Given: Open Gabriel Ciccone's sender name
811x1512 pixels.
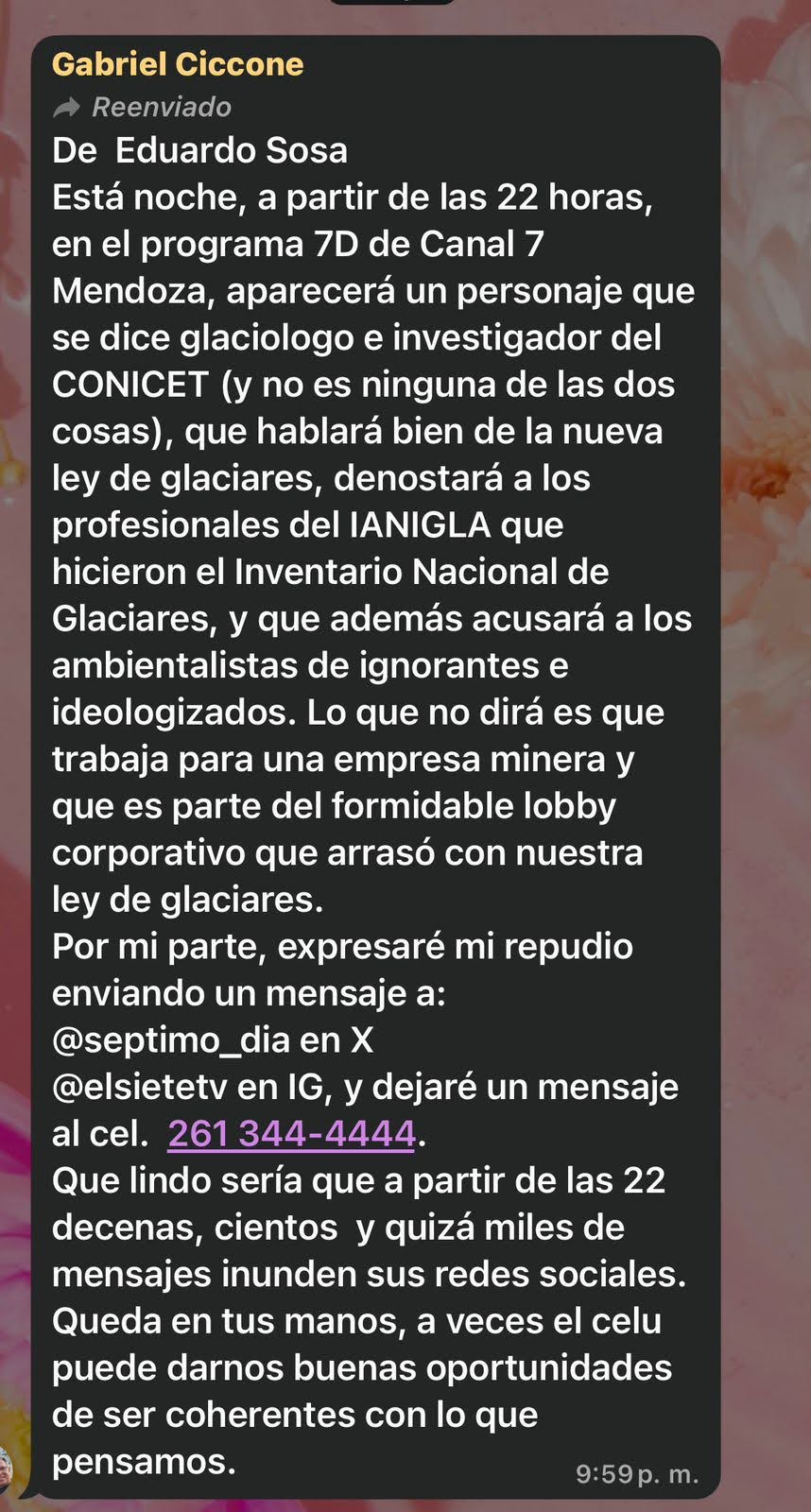Looking at the screenshot, I should tap(178, 64).
